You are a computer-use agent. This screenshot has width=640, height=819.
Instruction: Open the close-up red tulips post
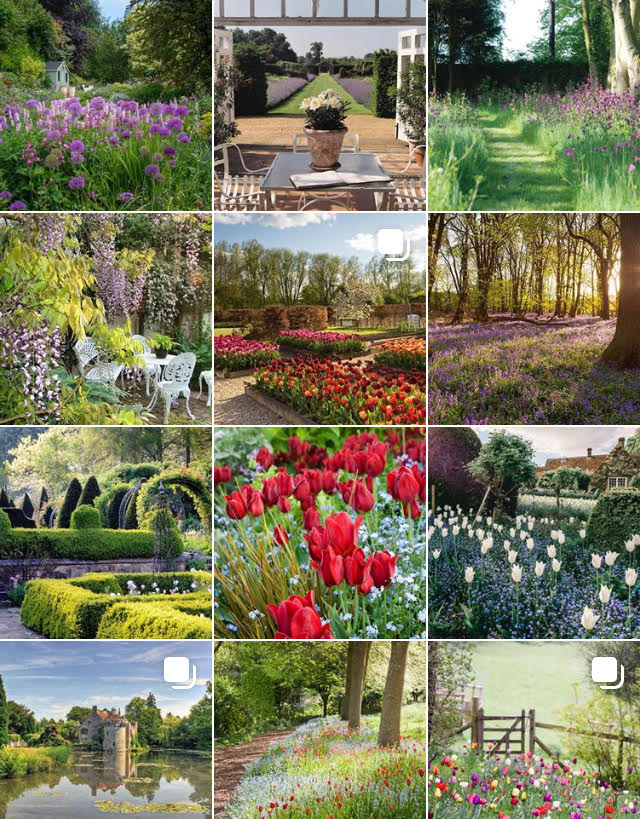click(x=320, y=533)
